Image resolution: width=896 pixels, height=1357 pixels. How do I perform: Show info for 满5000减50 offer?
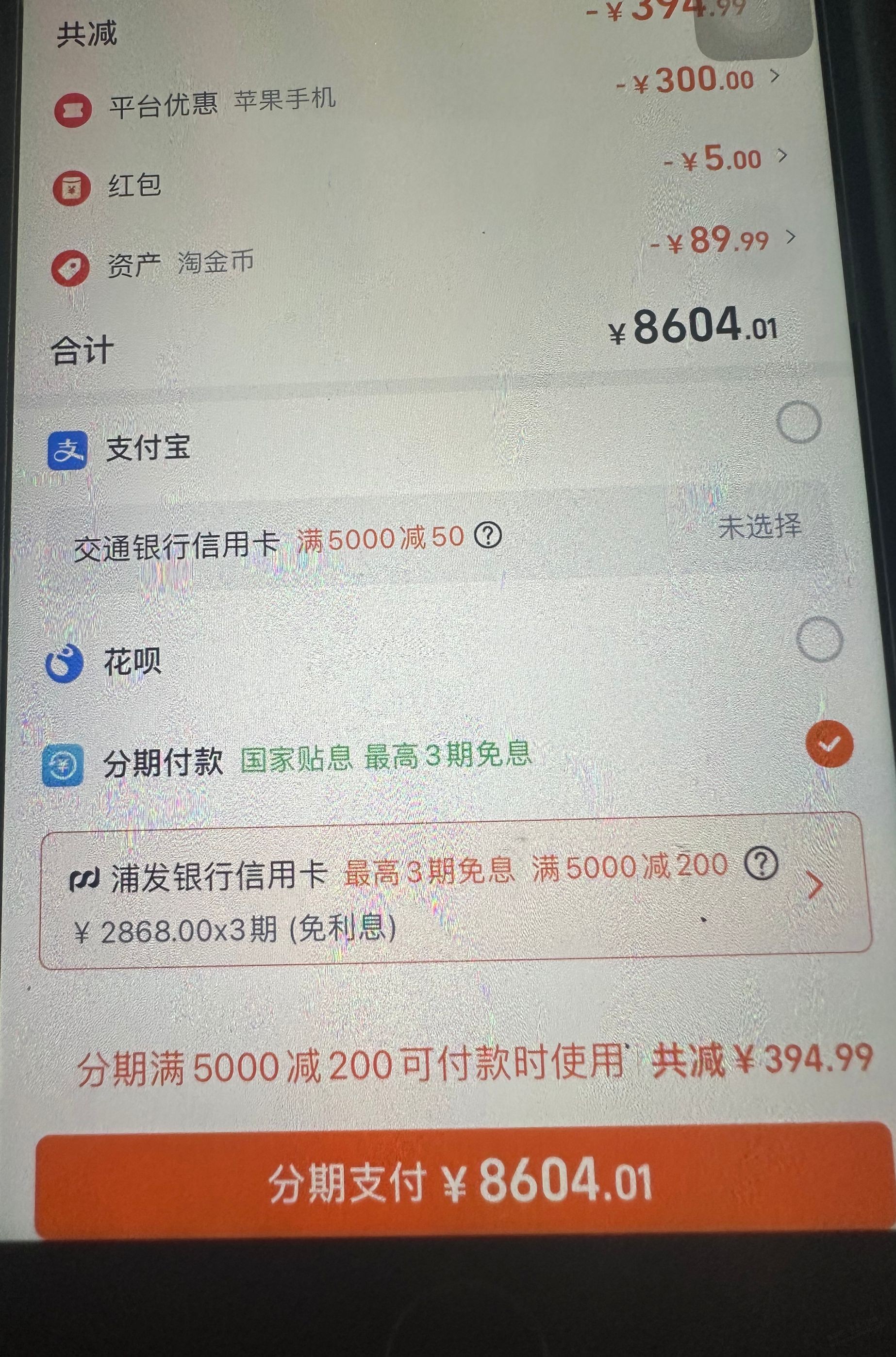[488, 535]
